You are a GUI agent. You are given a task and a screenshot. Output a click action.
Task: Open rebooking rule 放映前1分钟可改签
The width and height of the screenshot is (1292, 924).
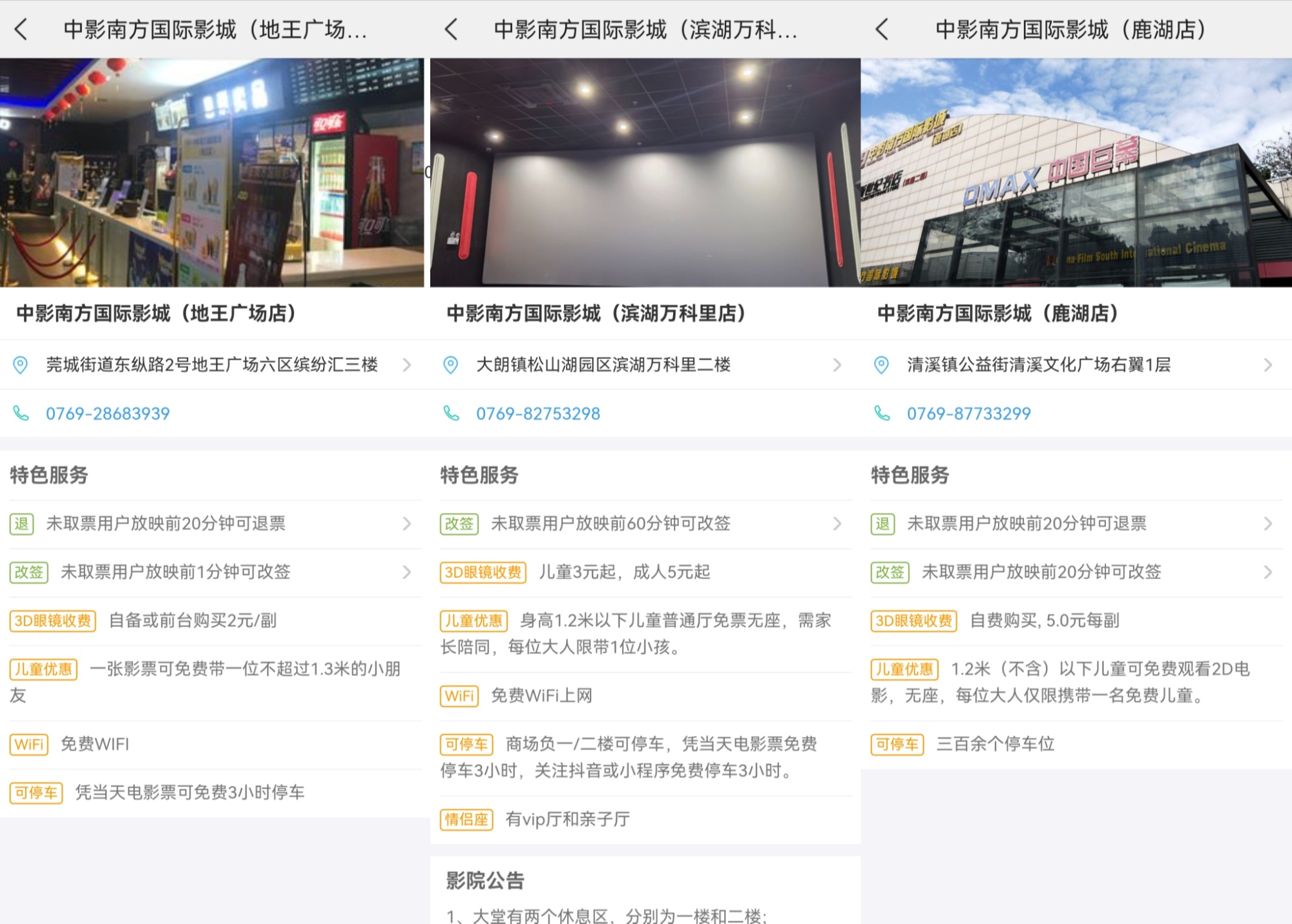click(212, 572)
